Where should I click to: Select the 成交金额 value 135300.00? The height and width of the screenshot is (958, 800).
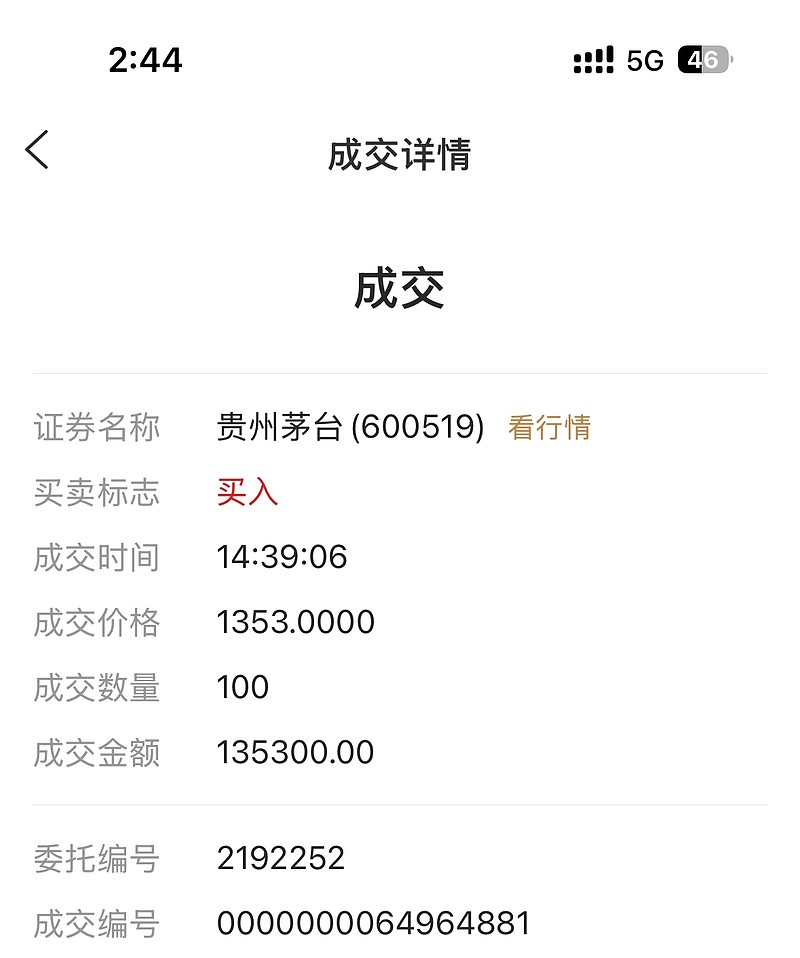(295, 751)
